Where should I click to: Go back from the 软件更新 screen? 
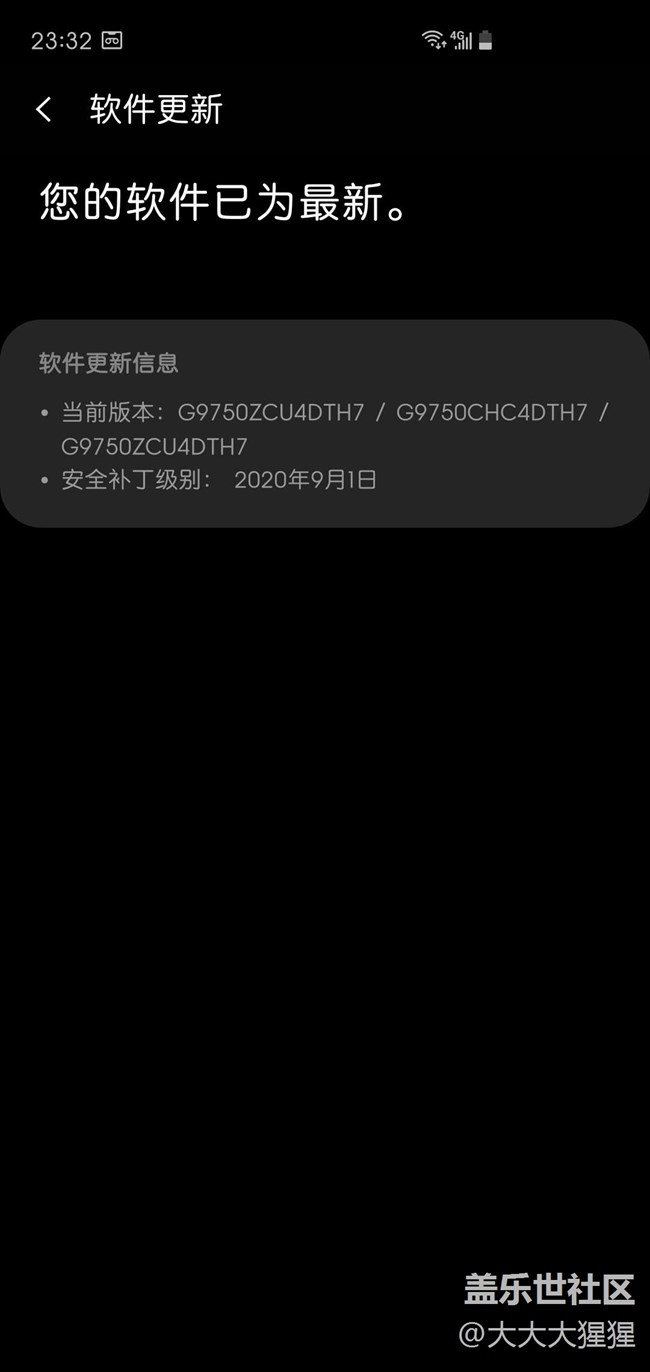pos(44,109)
